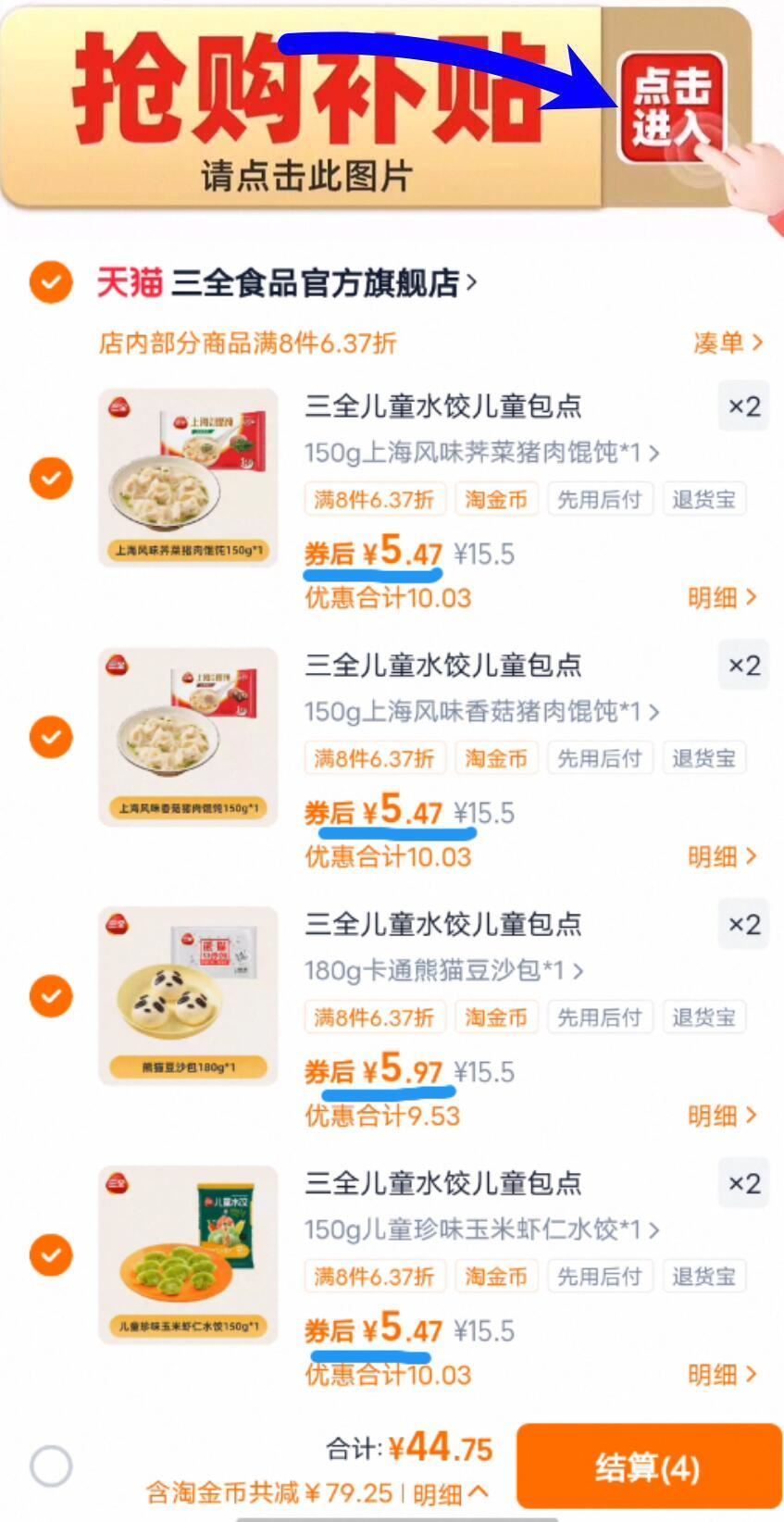Click the 淘金币 tag on first wonton item

496,499
